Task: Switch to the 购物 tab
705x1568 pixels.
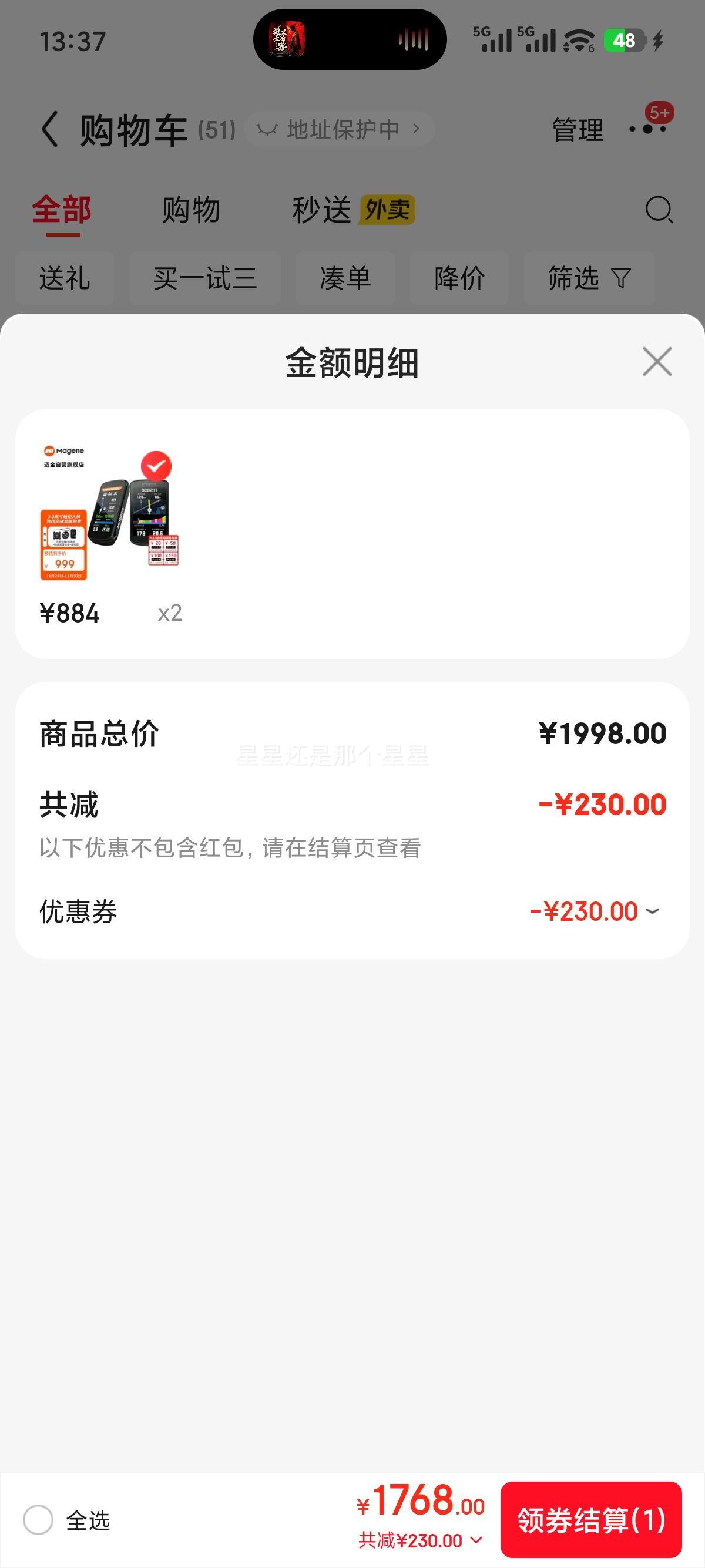Action: (190, 210)
